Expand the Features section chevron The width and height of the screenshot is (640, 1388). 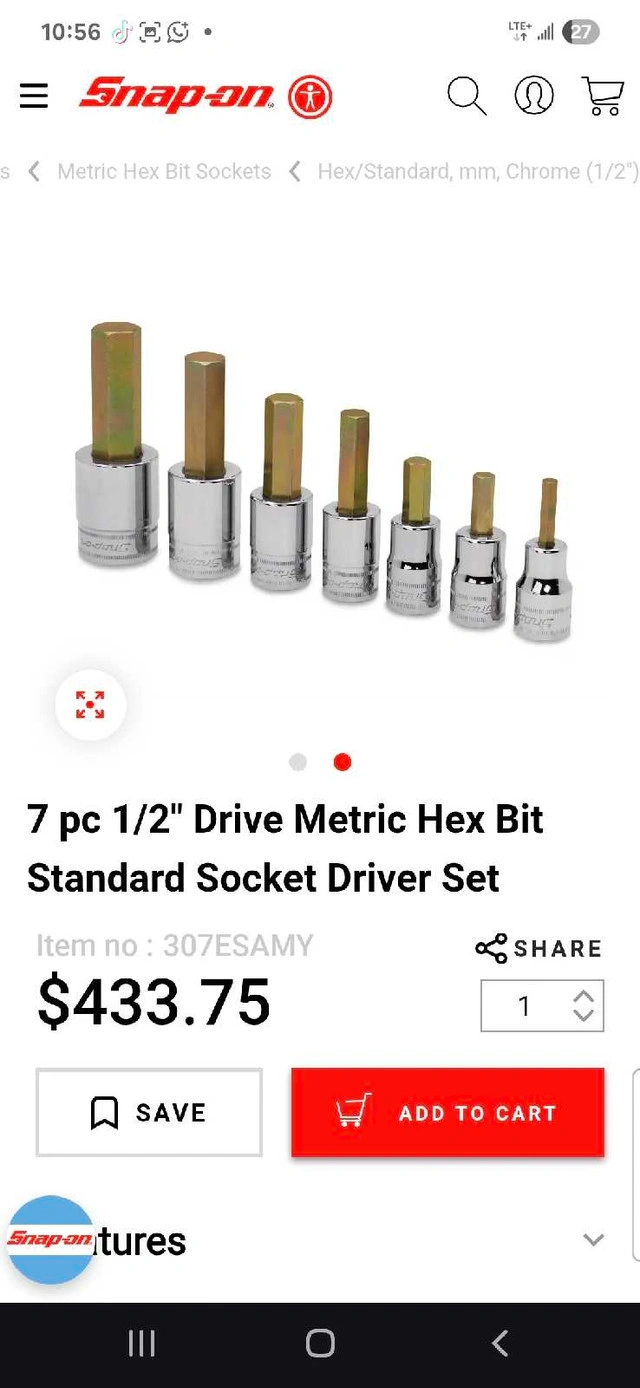pos(593,1240)
